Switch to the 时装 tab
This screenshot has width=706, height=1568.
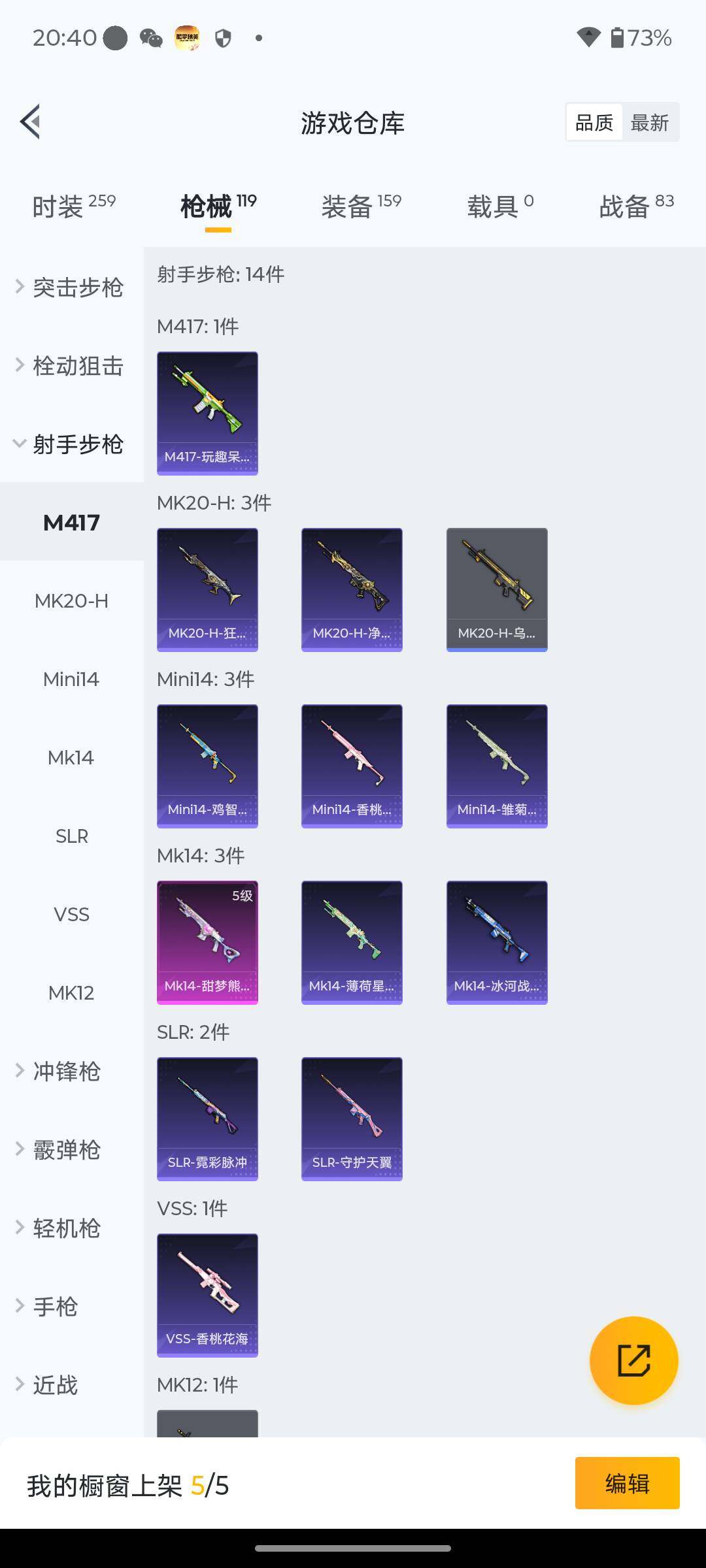tap(73, 206)
